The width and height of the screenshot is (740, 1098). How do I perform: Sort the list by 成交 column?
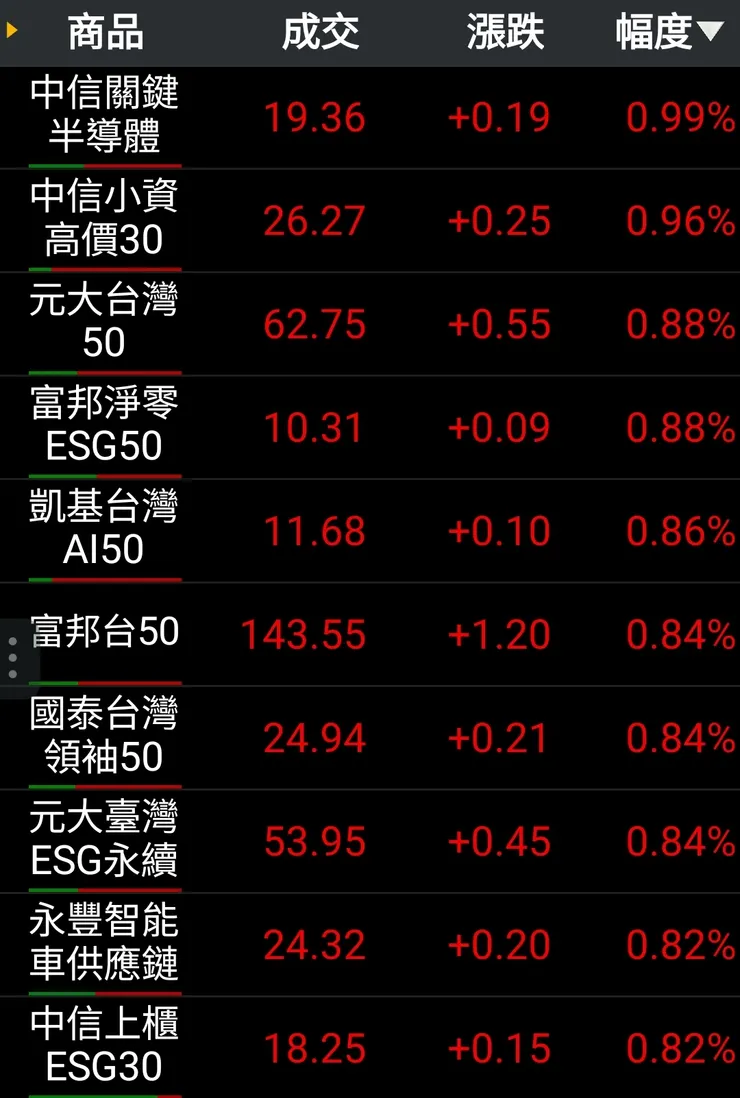(x=320, y=33)
